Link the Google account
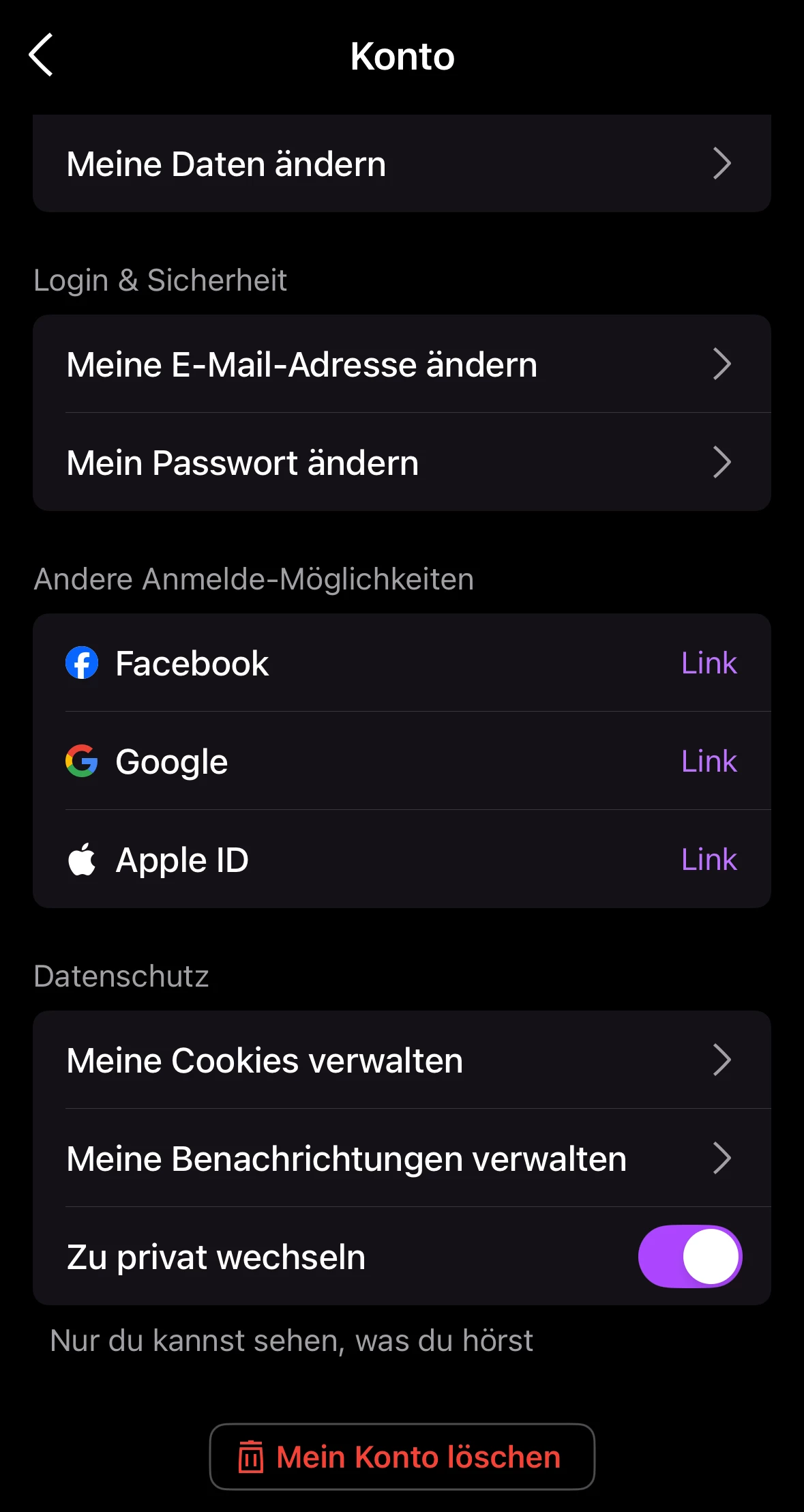Viewport: 804px width, 1512px height. coord(709,761)
